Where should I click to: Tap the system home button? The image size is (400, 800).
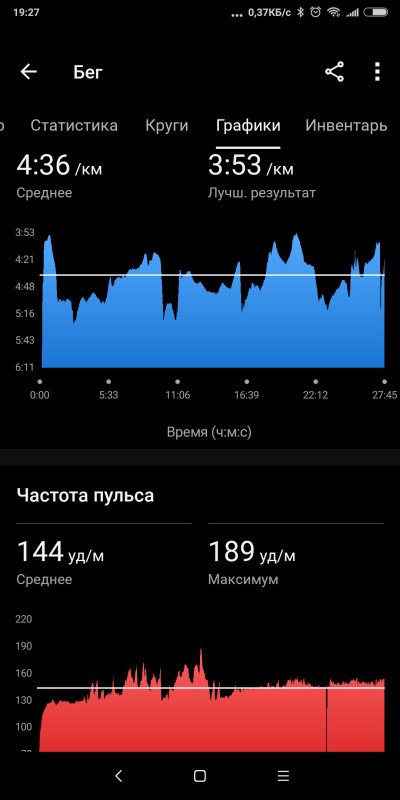tap(200, 776)
